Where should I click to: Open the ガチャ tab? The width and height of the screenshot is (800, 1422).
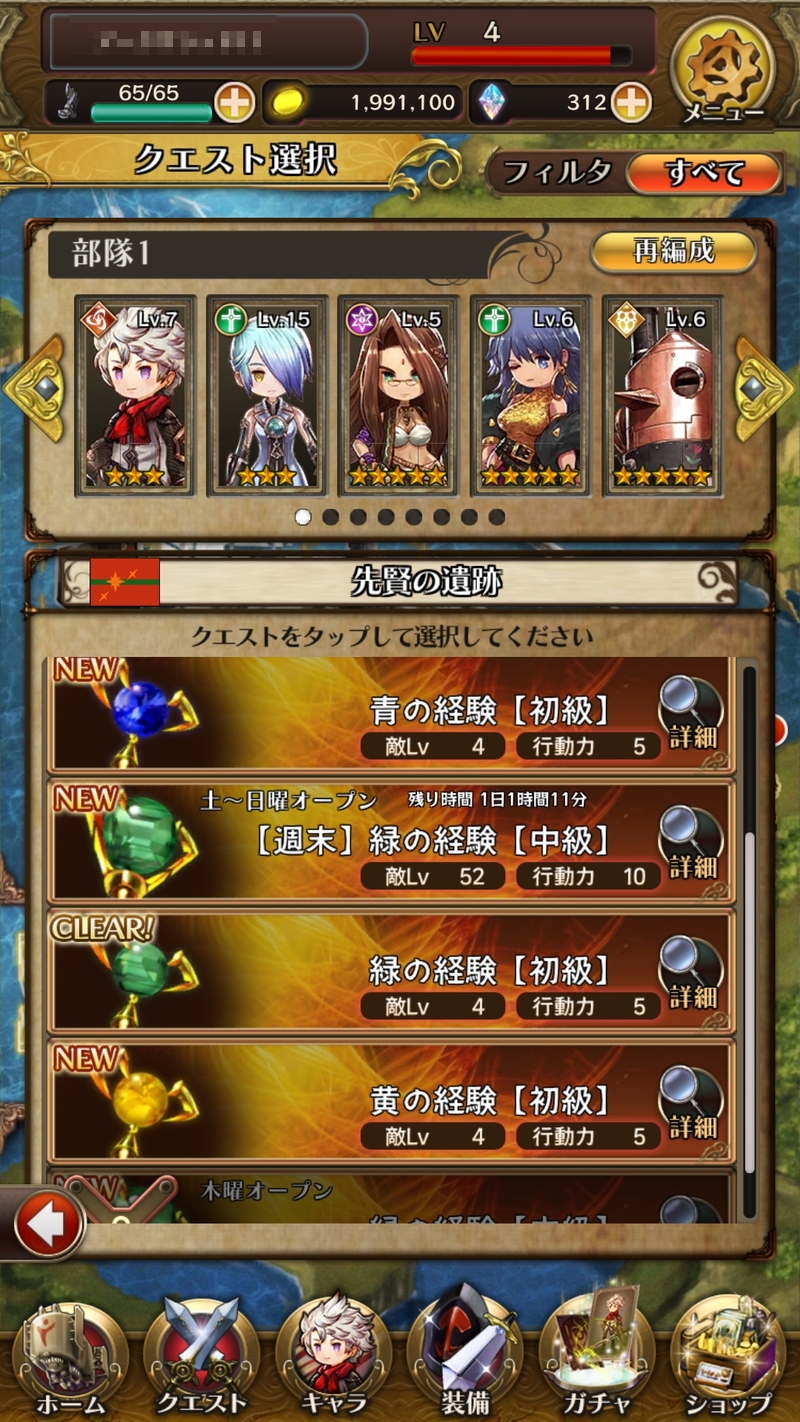[x=597, y=1358]
